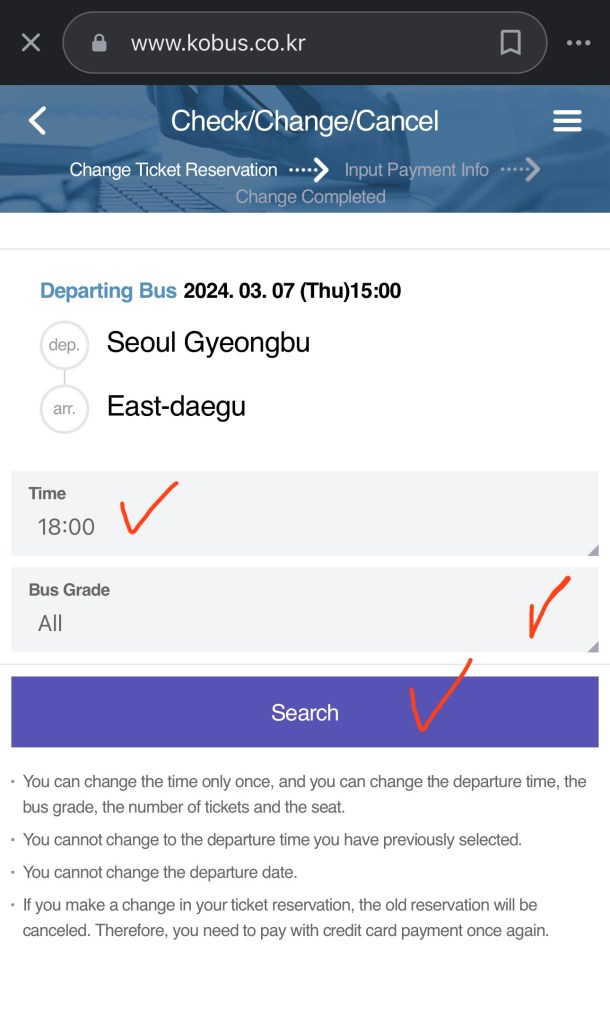Screen dimensions: 610x1023
Task: Open the browser overflow menu
Action: [x=579, y=43]
